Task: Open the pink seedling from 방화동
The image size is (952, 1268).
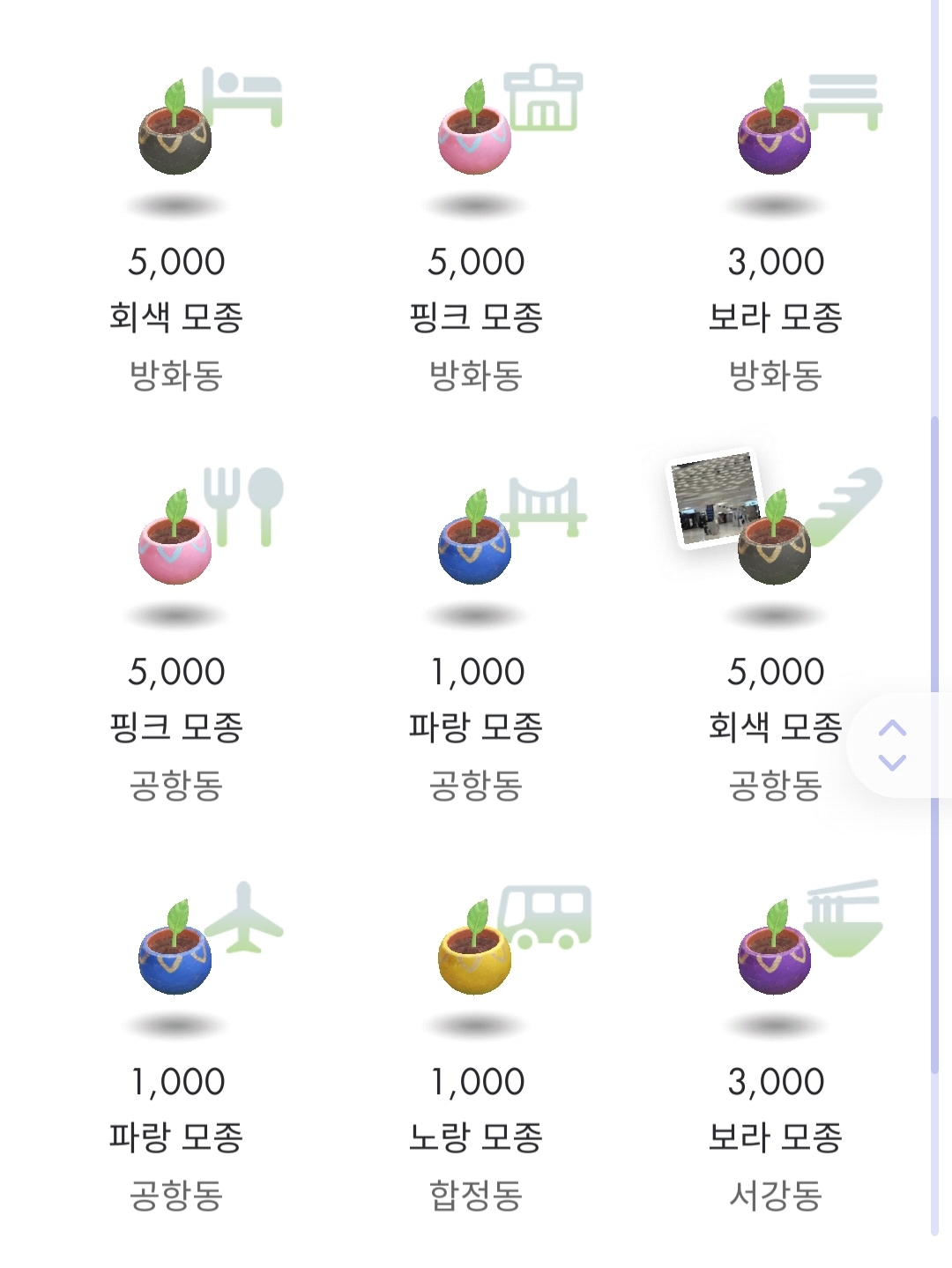Action: click(475, 132)
